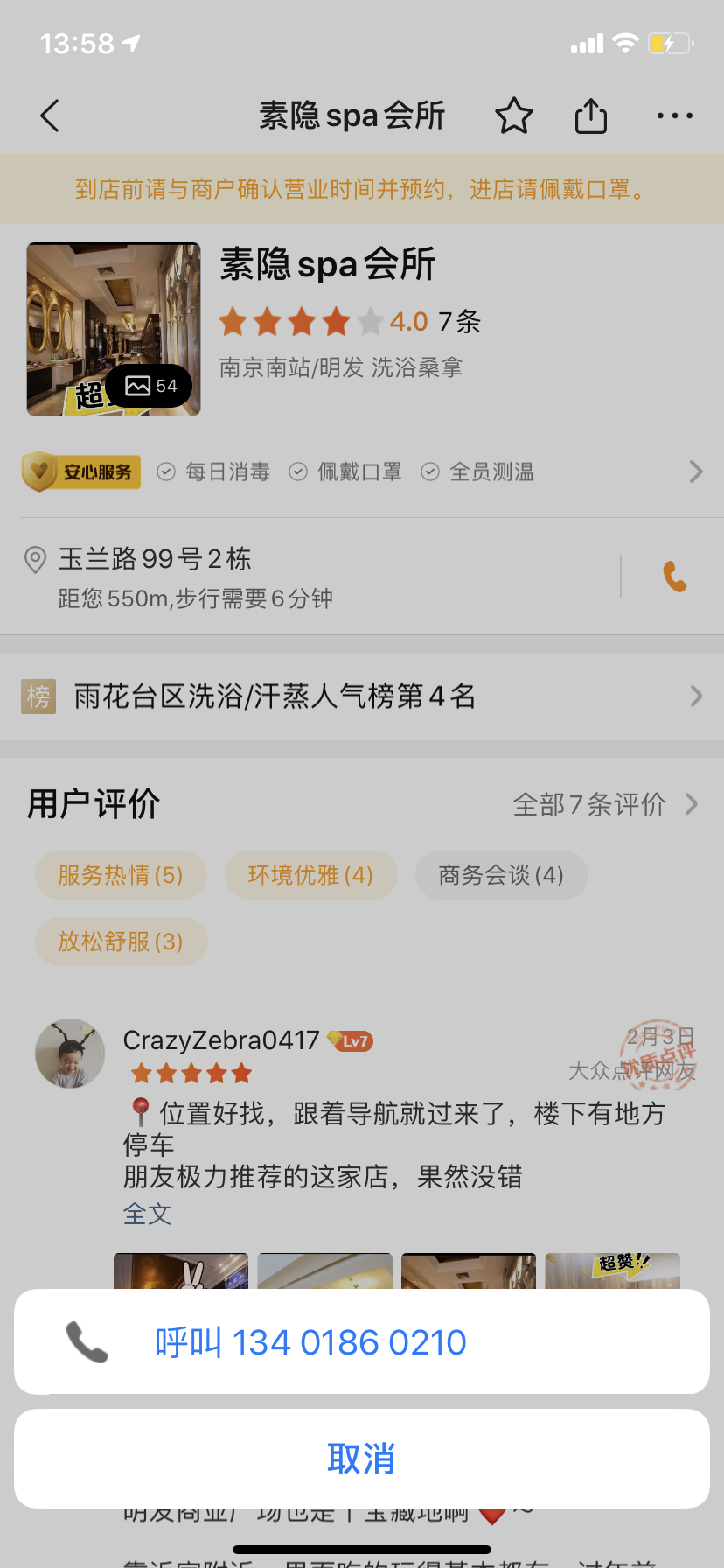Go back with the top-left arrow
The image size is (724, 1568).
50,115
